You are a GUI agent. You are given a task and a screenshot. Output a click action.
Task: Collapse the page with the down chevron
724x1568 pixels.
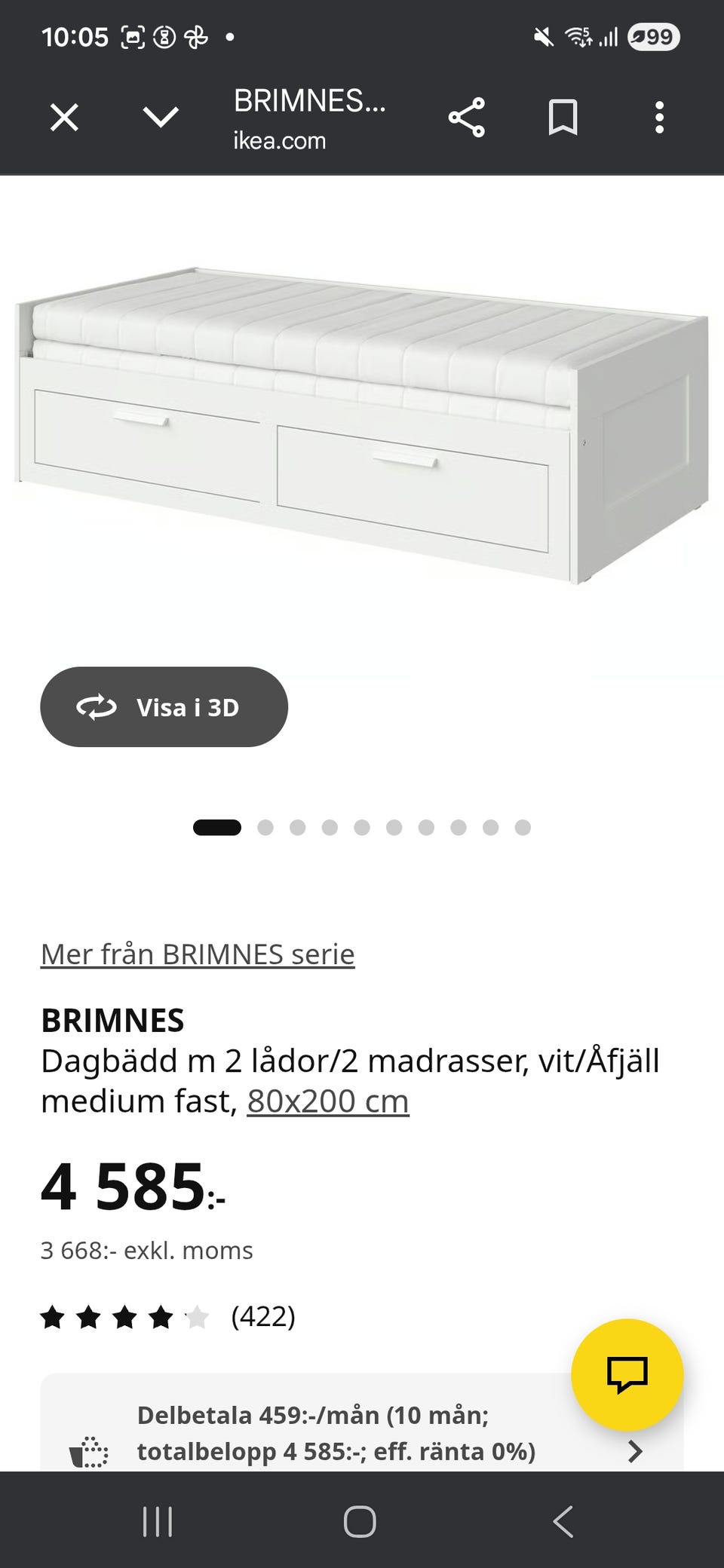pyautogui.click(x=160, y=118)
